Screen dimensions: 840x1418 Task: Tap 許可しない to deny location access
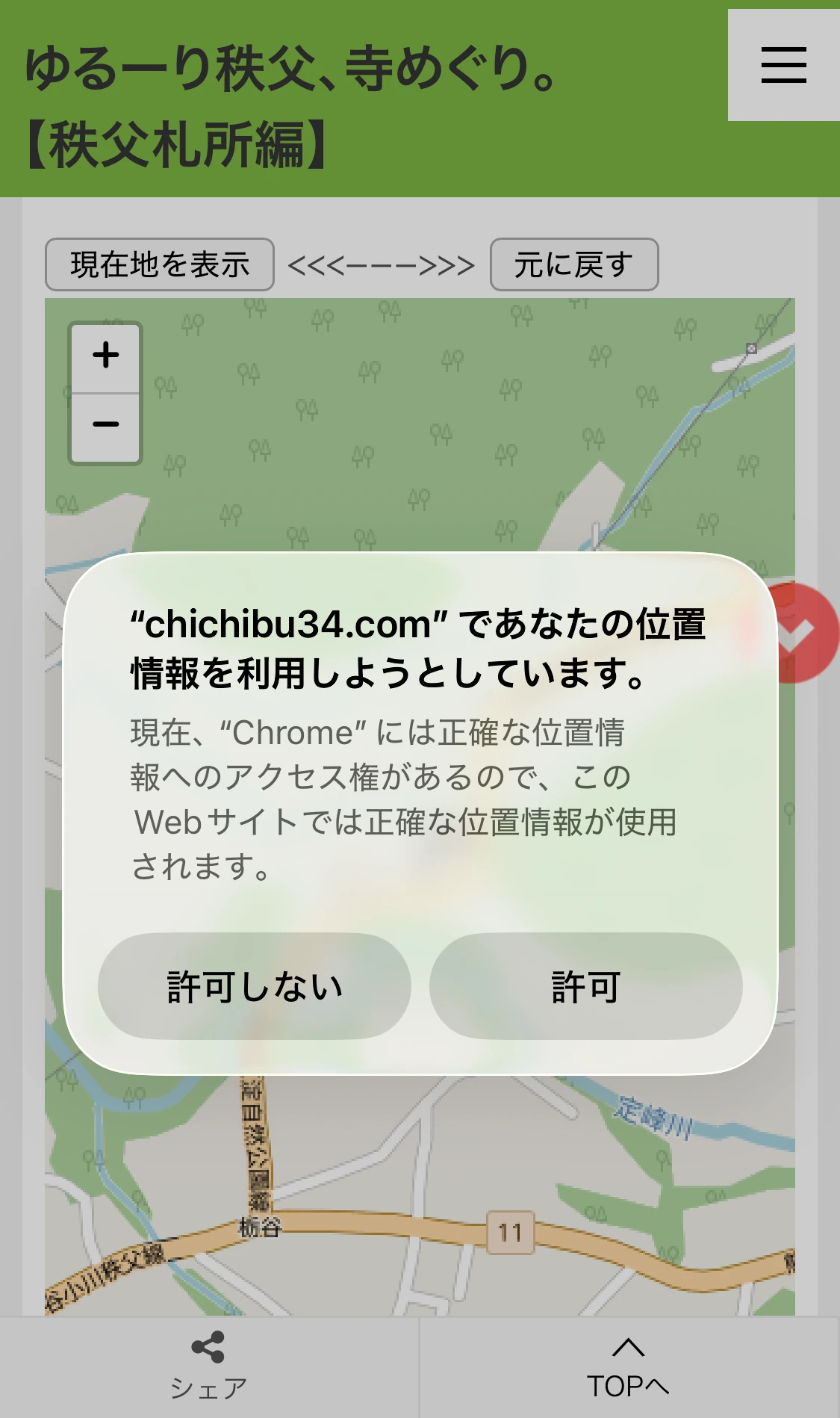tap(252, 988)
